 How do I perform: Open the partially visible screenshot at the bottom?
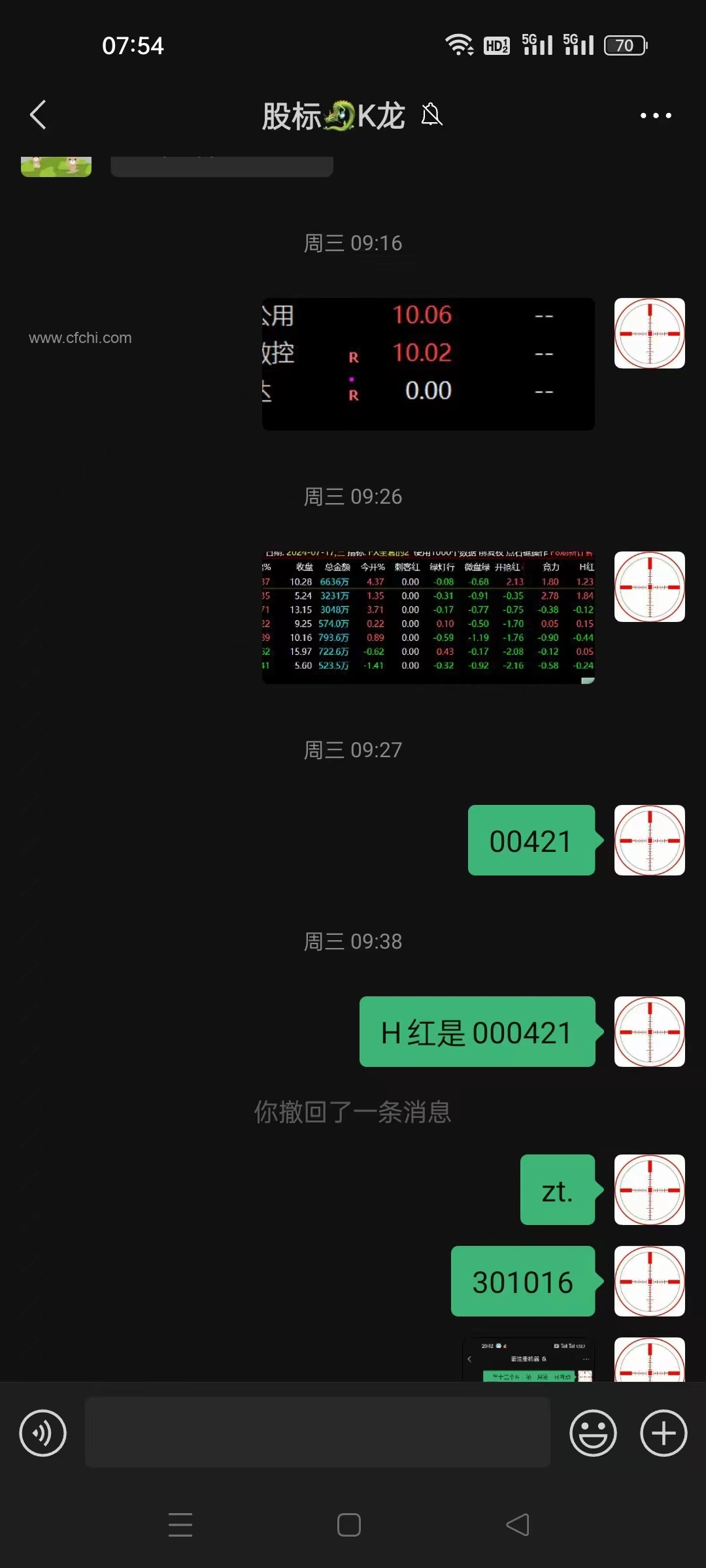[x=528, y=1360]
